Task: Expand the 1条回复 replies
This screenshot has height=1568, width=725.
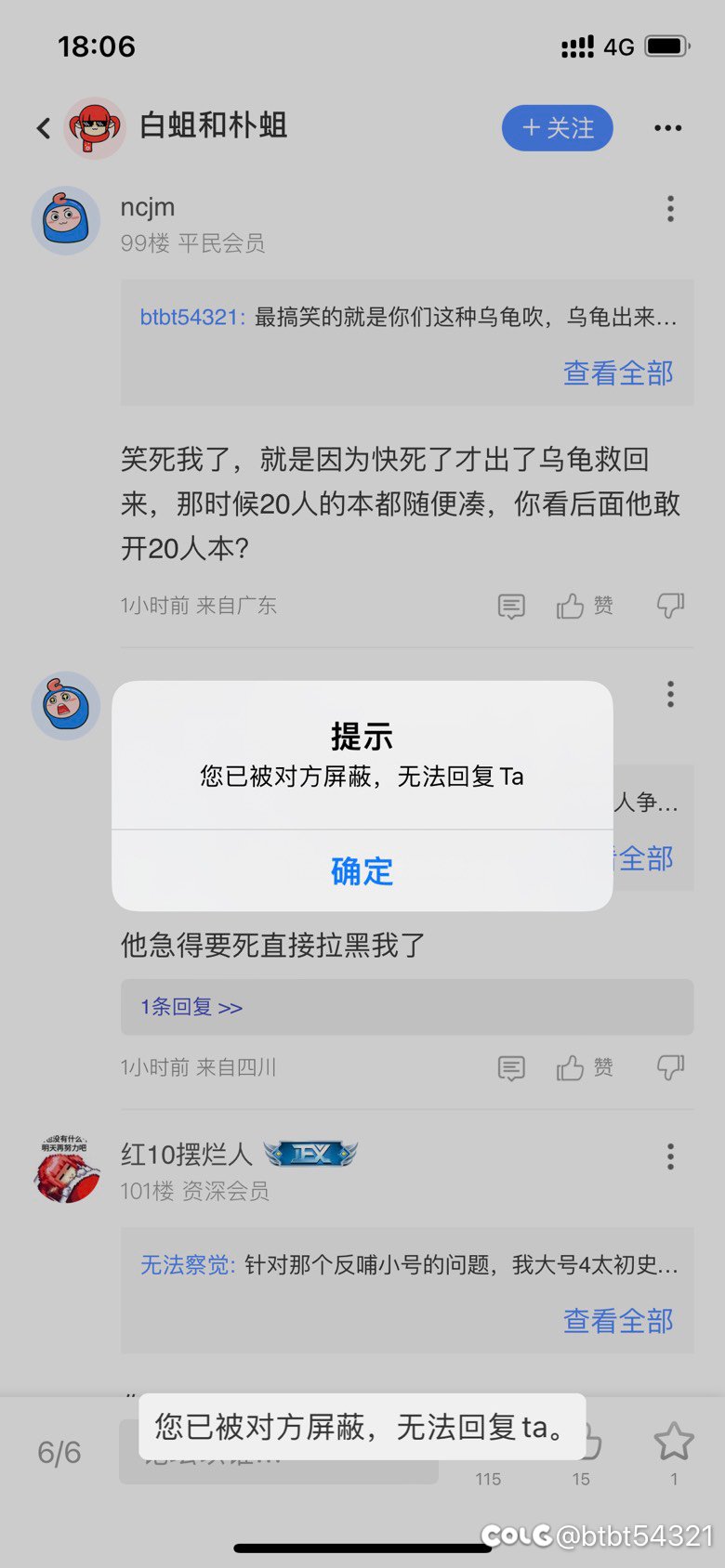Action: (192, 1007)
